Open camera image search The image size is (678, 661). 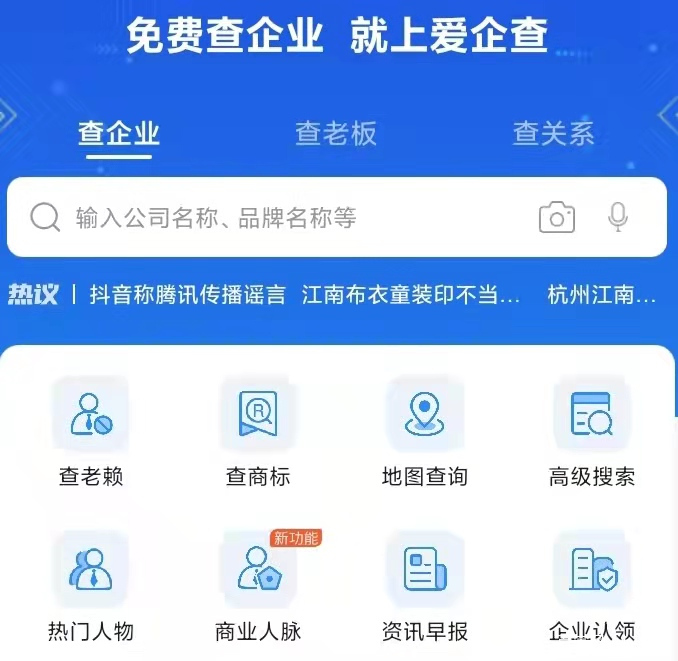(557, 217)
